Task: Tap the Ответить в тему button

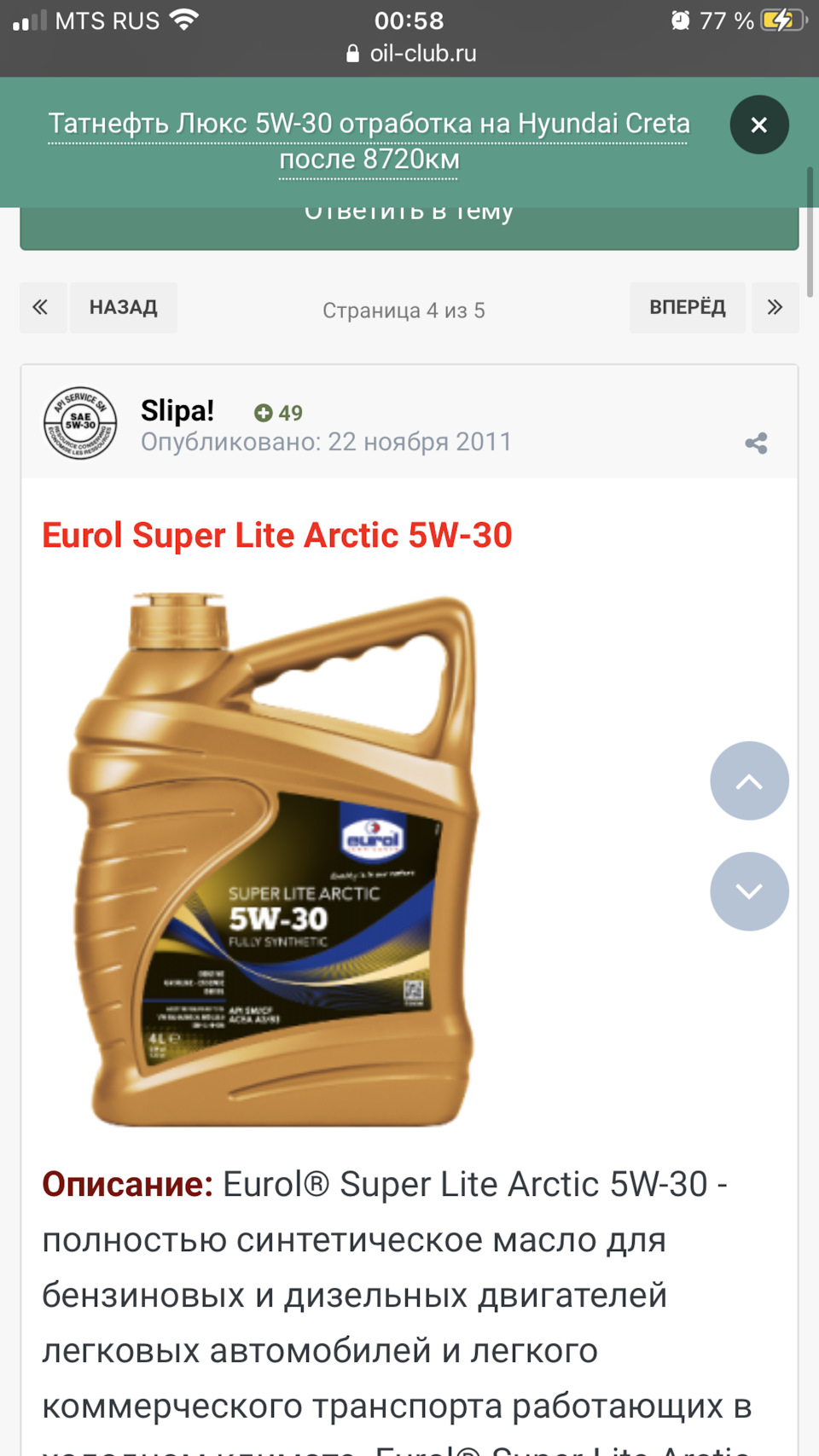Action: coord(409,227)
